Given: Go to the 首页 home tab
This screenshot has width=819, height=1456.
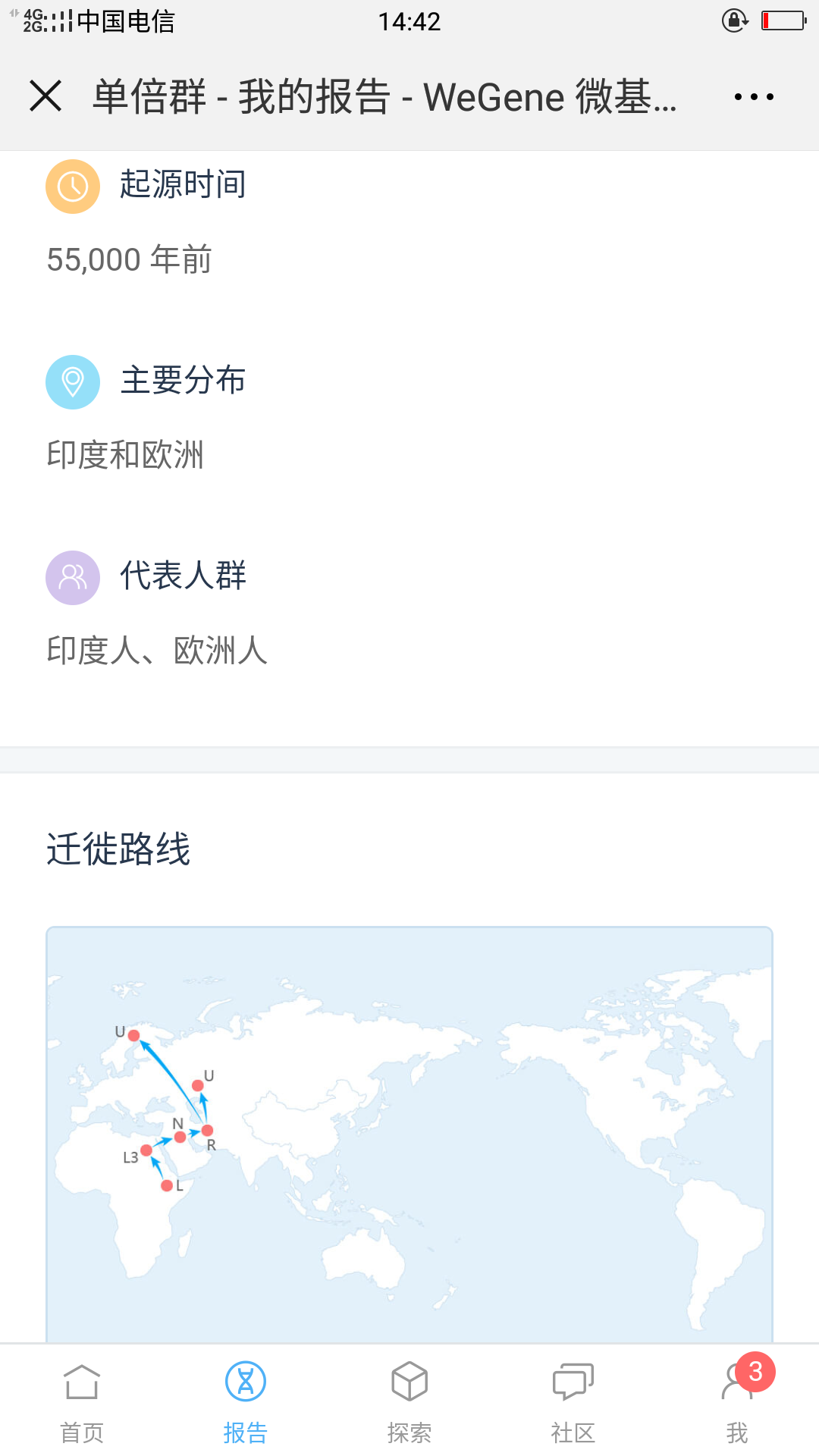Looking at the screenshot, I should pos(82,1401).
